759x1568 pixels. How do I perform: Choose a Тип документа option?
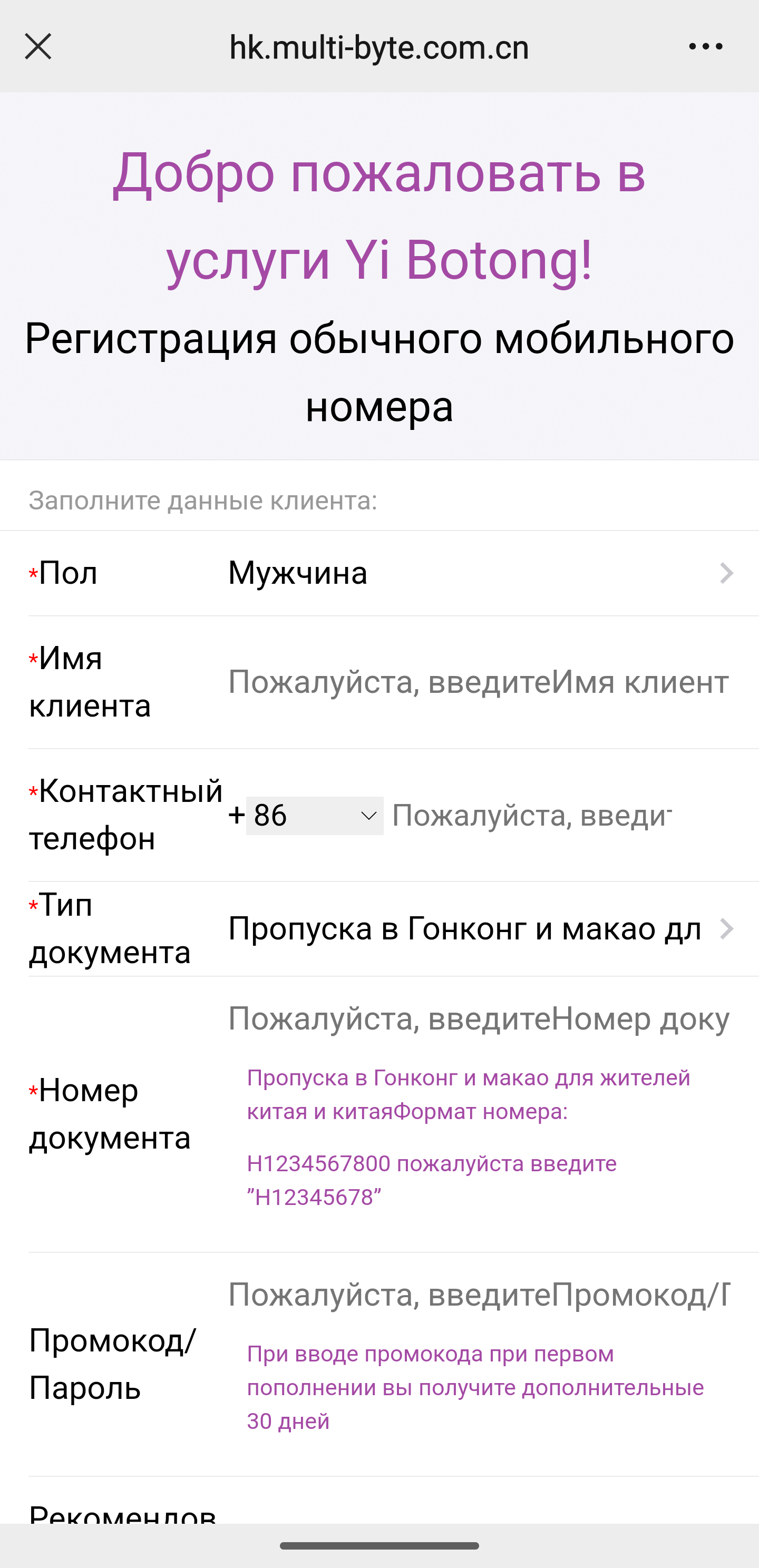pos(480,929)
